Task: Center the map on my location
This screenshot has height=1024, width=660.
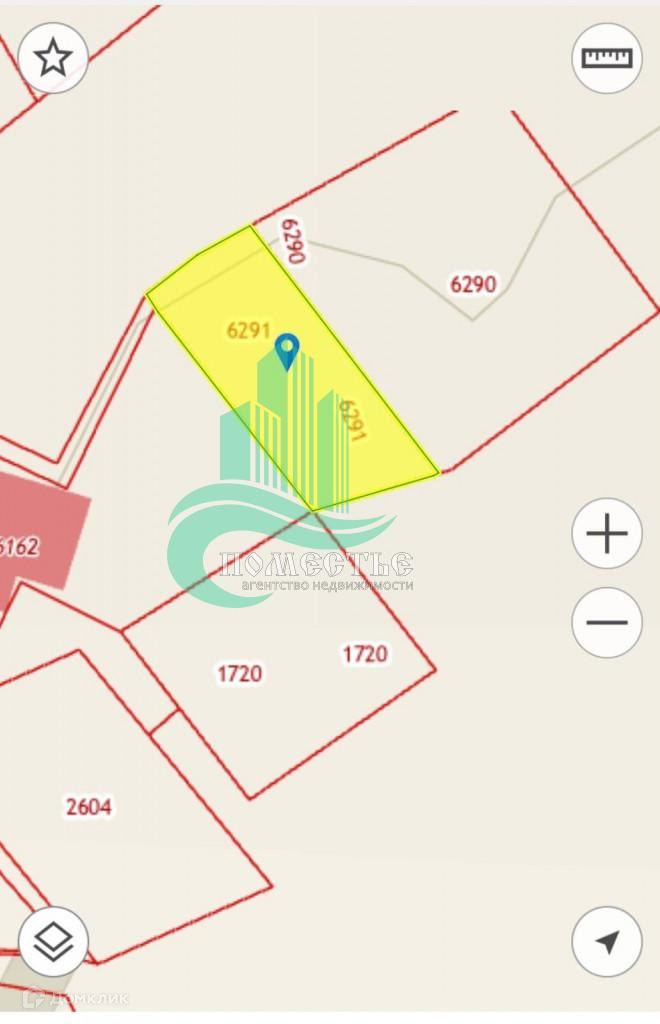Action: pos(607,941)
